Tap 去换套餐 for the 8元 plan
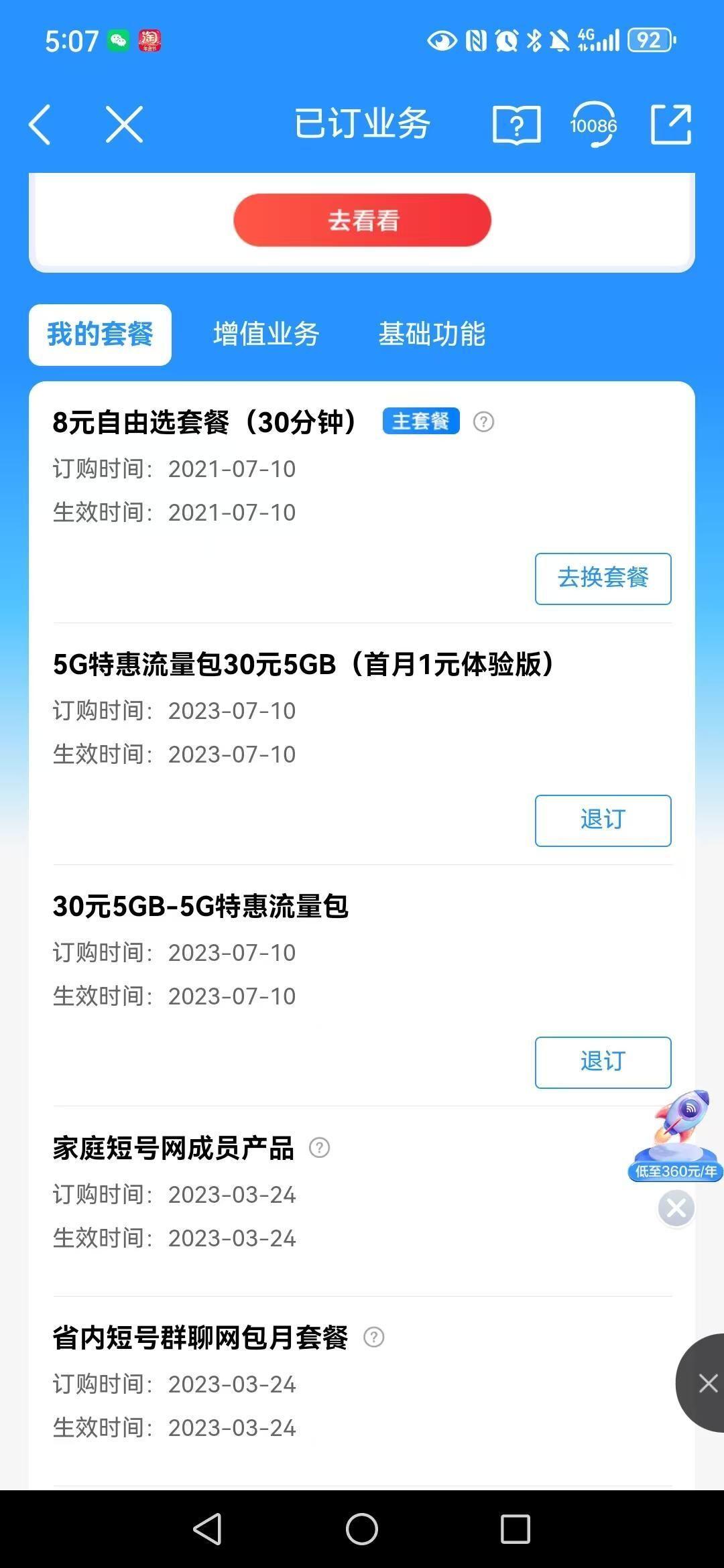The width and height of the screenshot is (724, 1568). [x=603, y=578]
